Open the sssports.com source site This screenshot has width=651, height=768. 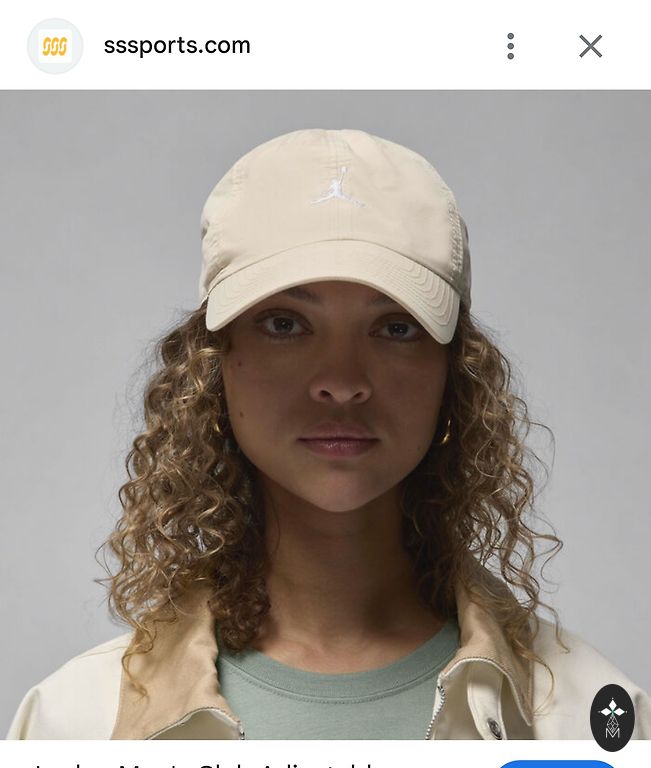177,46
